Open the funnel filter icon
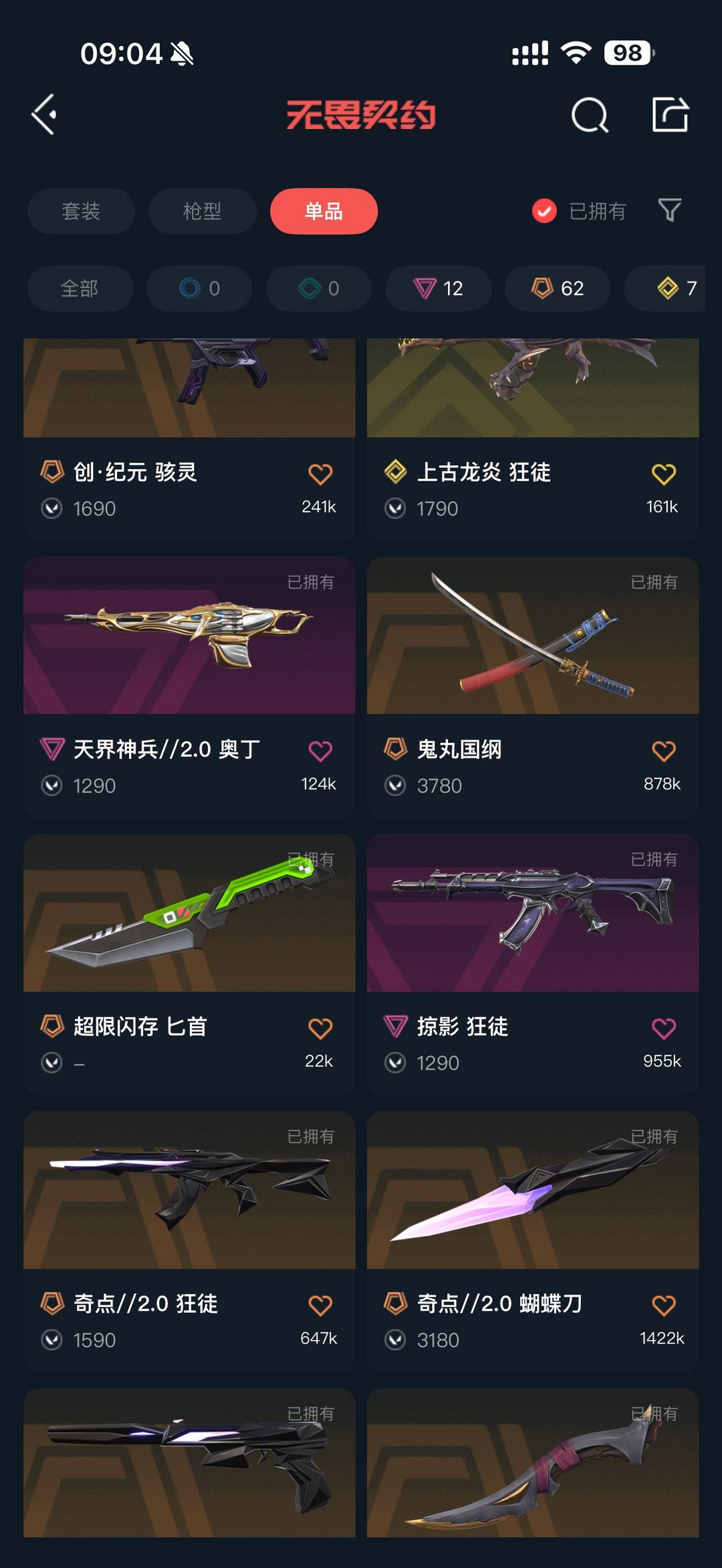 click(671, 211)
